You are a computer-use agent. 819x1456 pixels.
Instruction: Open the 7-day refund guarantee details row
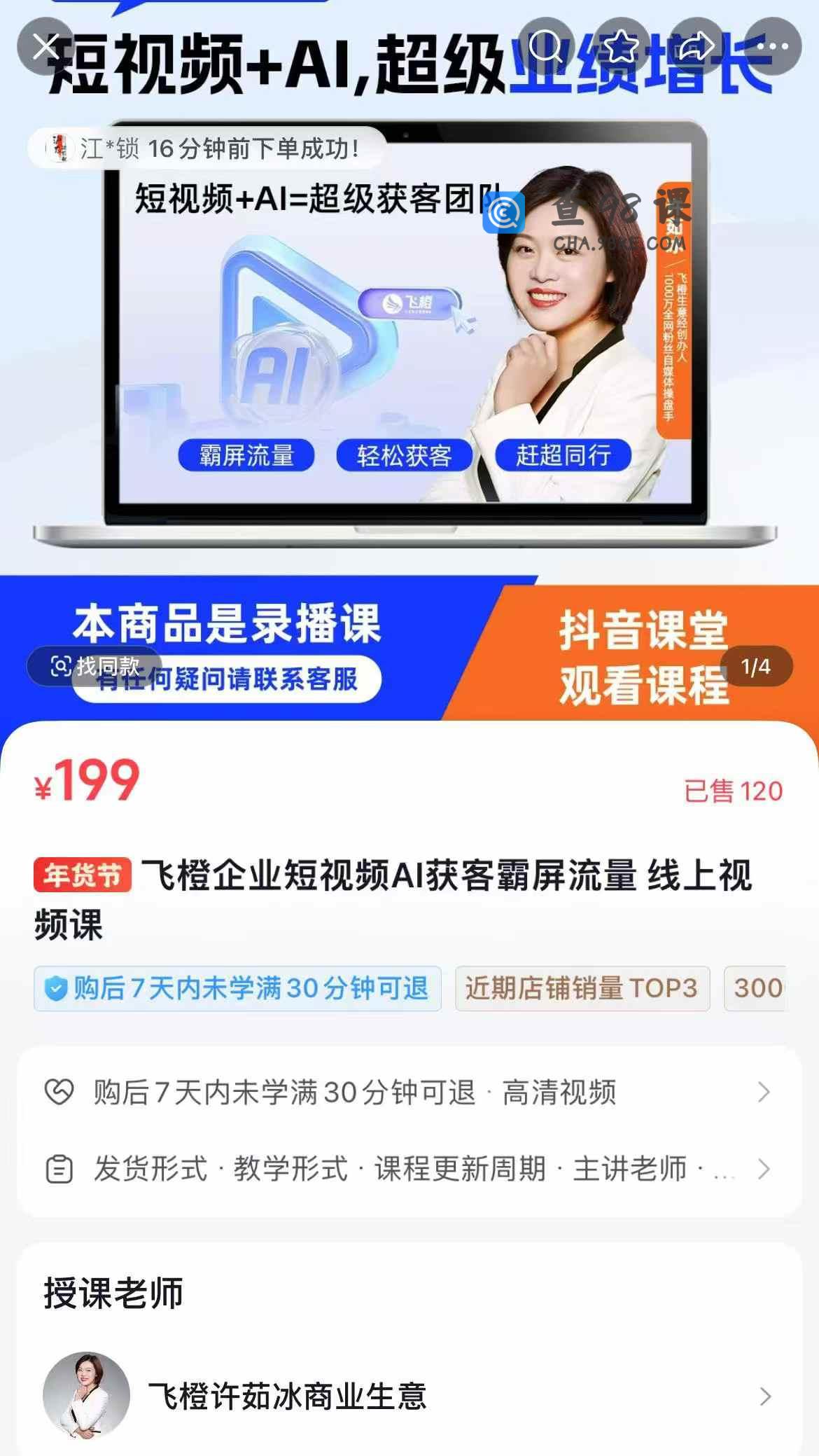(409, 1092)
